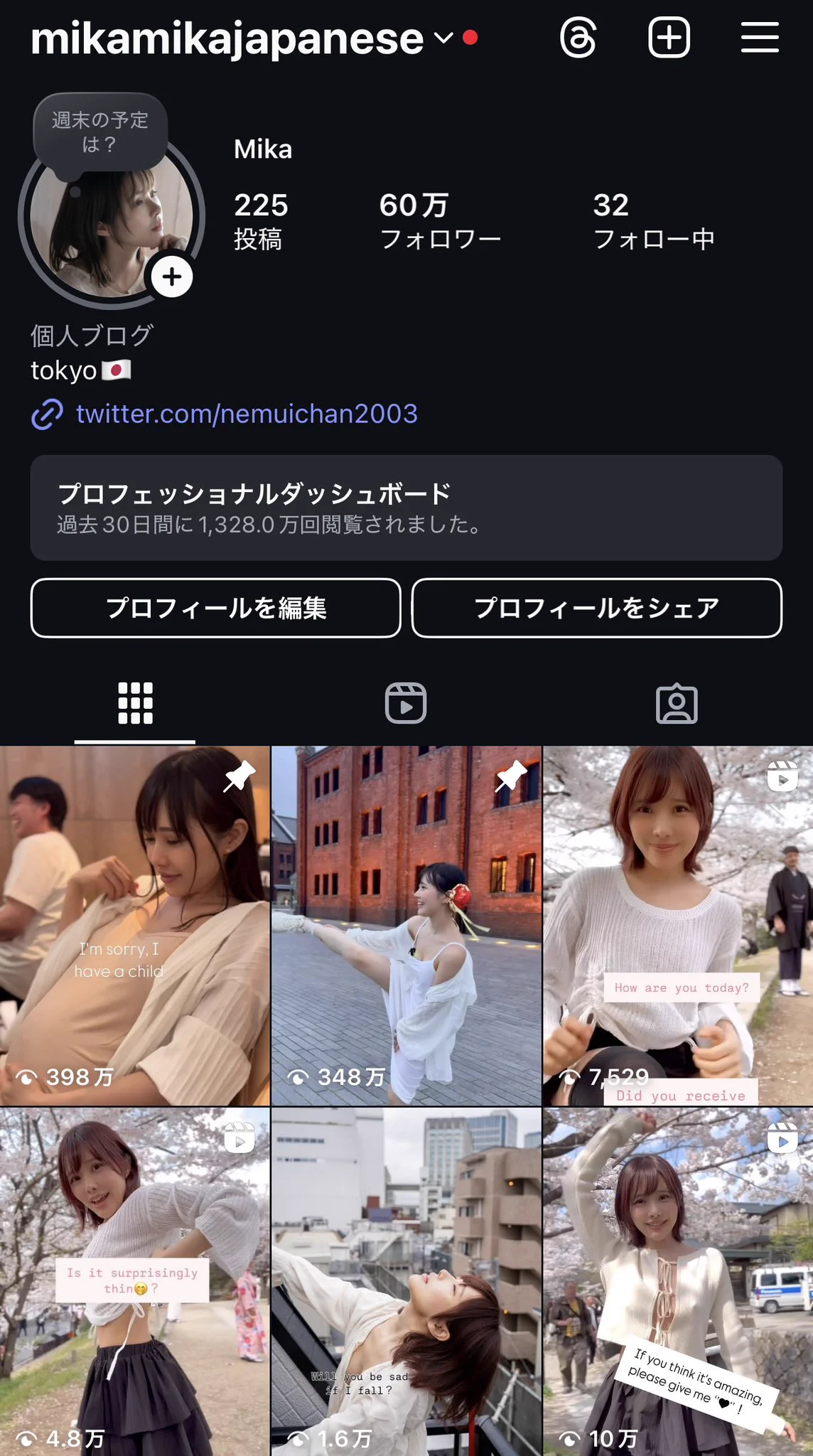Switch to the tagged photos tab
The width and height of the screenshot is (813, 1456).
tap(677, 703)
